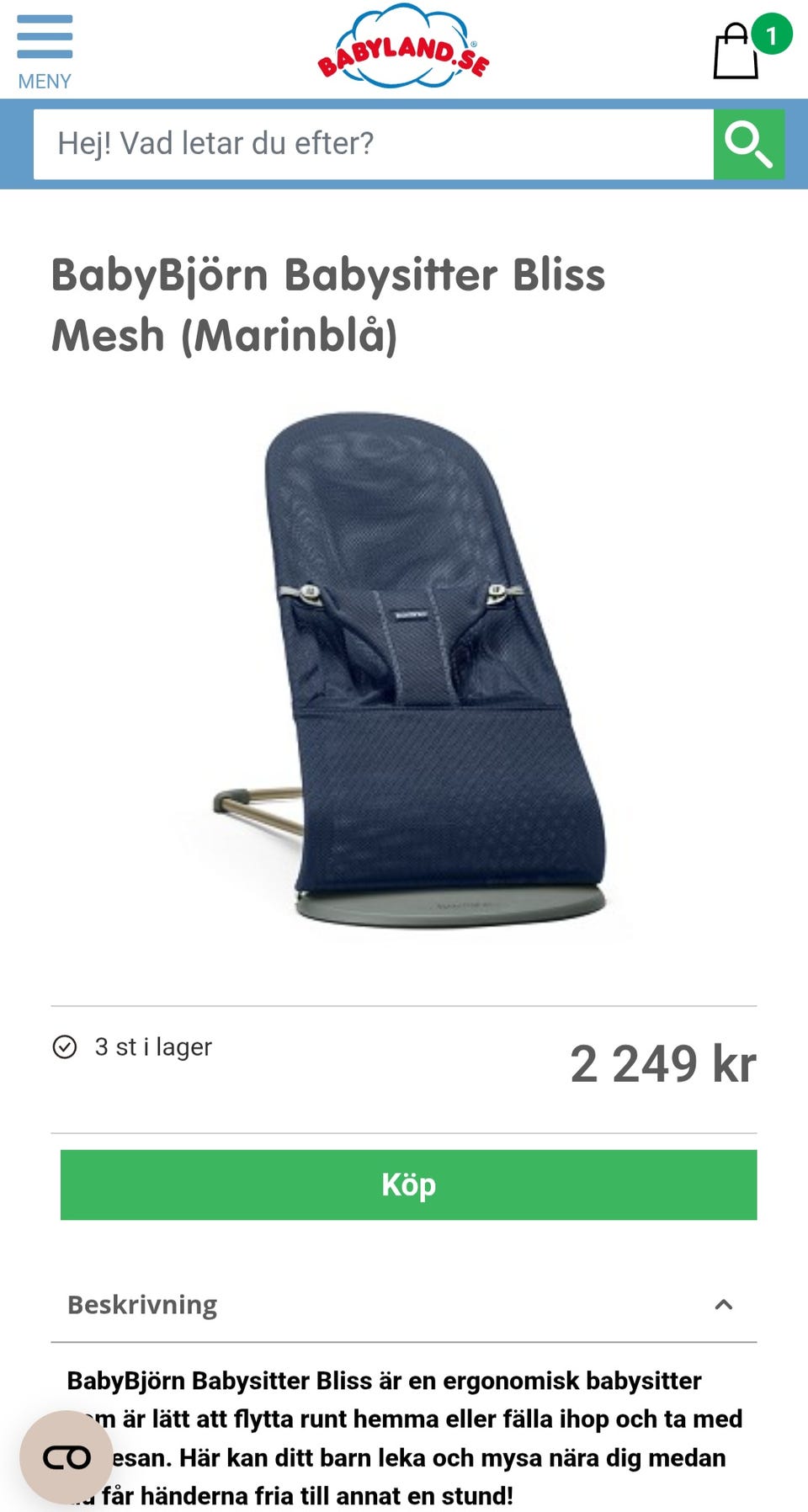
Task: Open the shopping cart with 1 item
Action: pyautogui.click(x=736, y=51)
